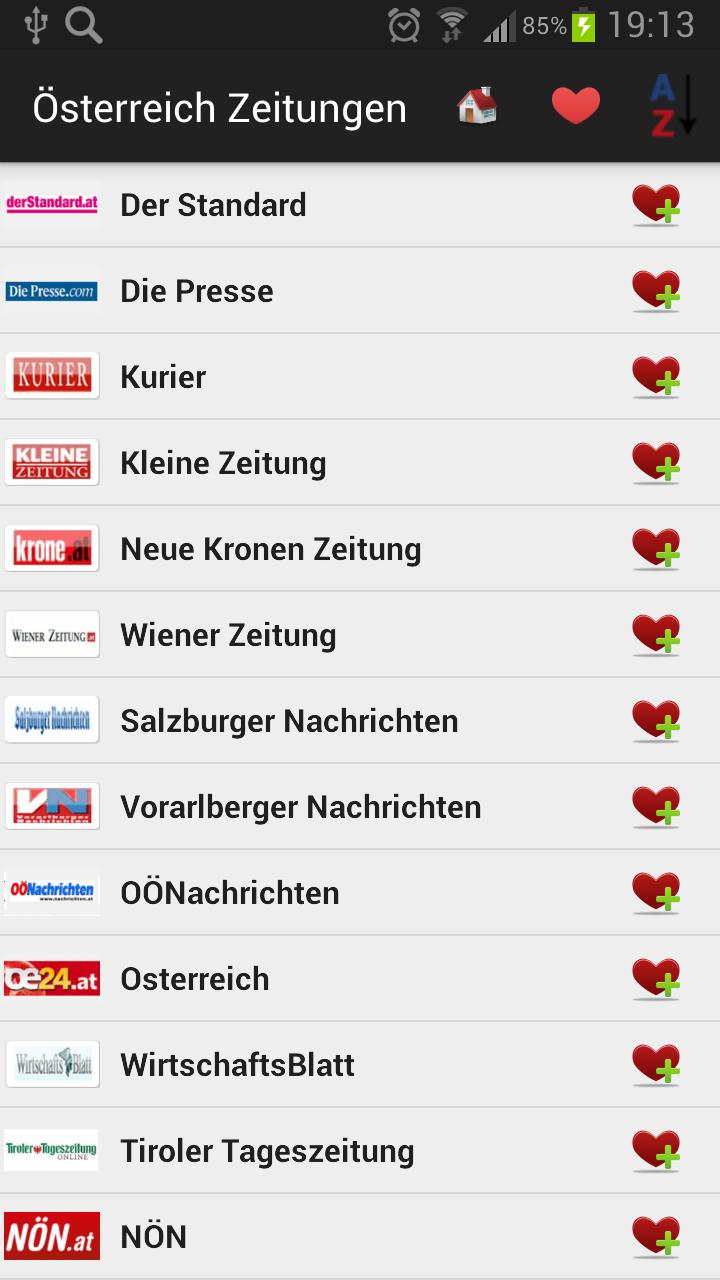Sort newspapers alphabetically with A-Z icon
The height and width of the screenshot is (1280, 720).
[x=668, y=105]
